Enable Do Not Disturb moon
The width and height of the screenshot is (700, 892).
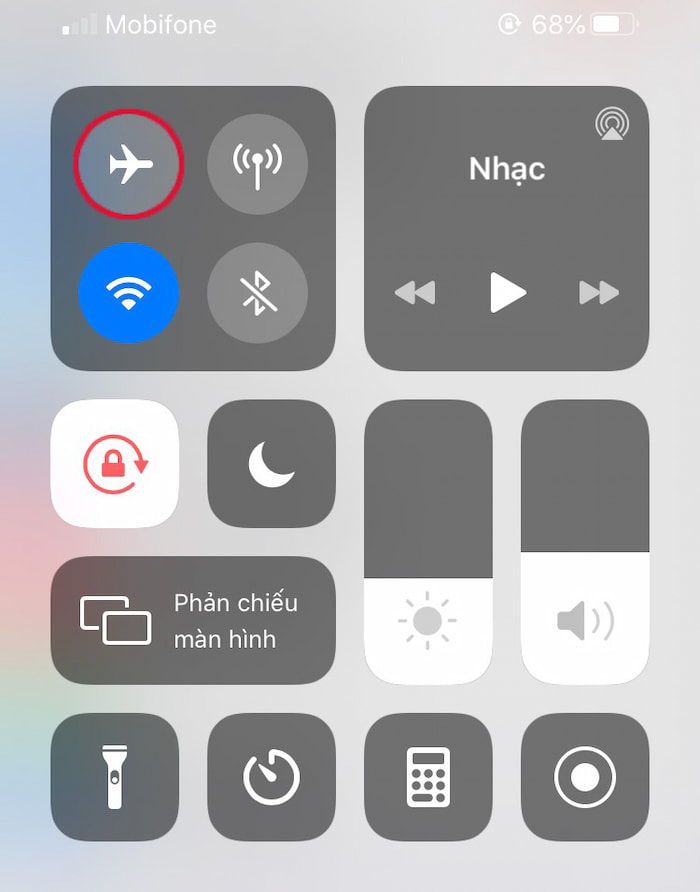pos(271,464)
